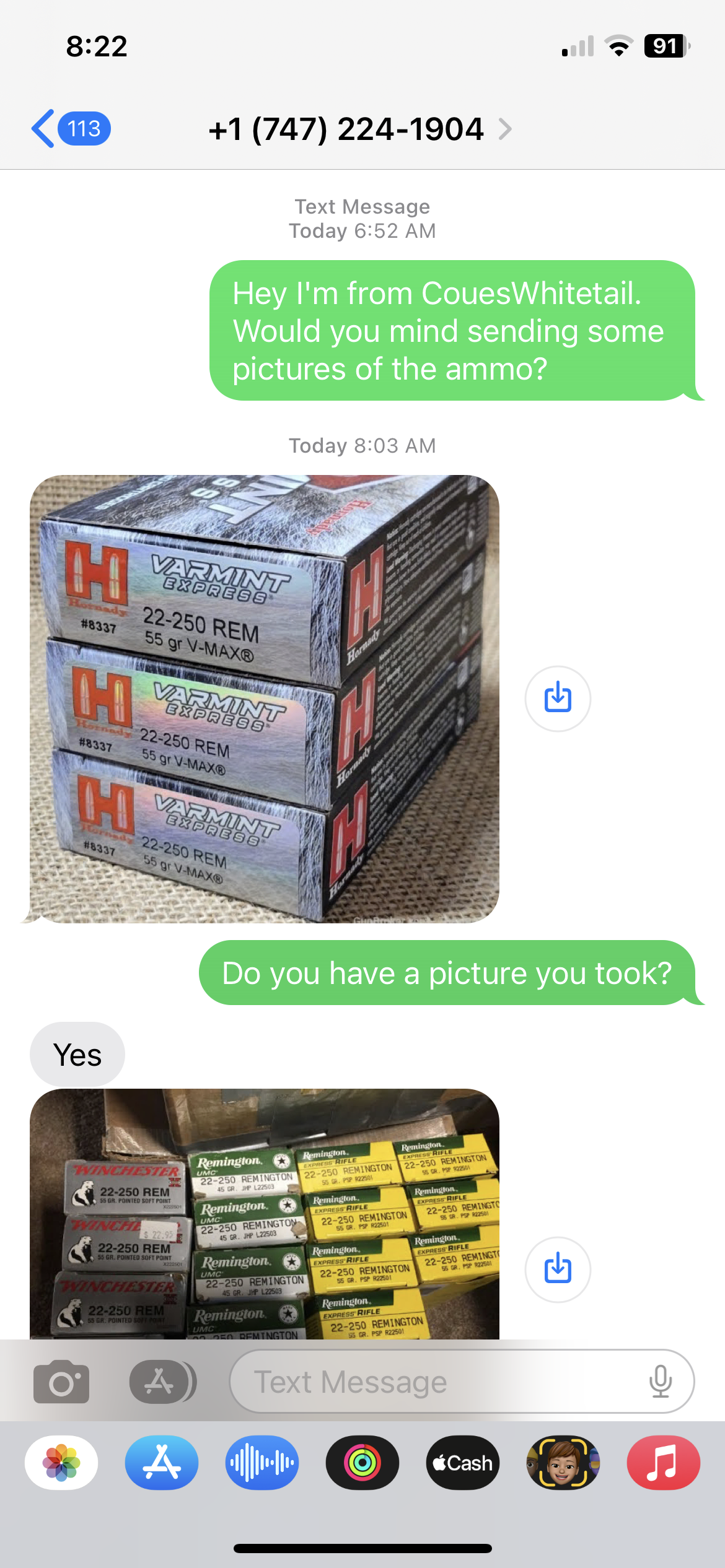Open the Photos app in the drawer
This screenshot has width=725, height=1568.
[61, 1463]
